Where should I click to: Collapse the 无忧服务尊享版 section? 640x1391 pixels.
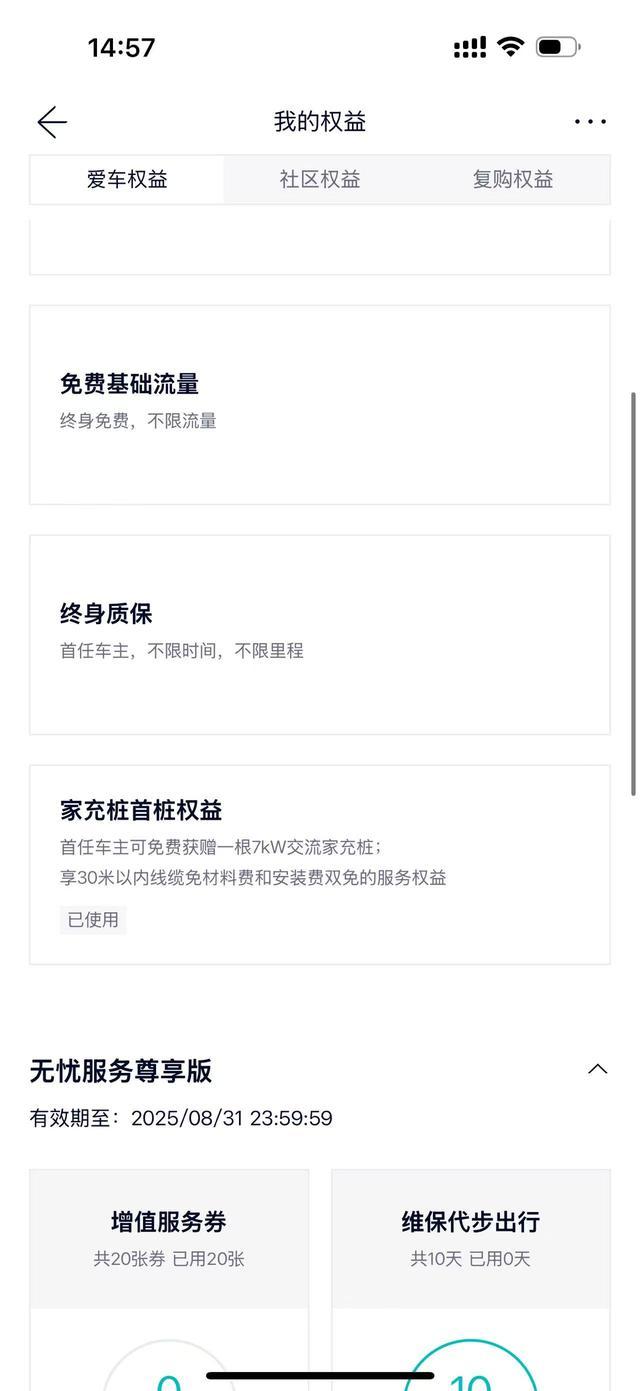(597, 1069)
